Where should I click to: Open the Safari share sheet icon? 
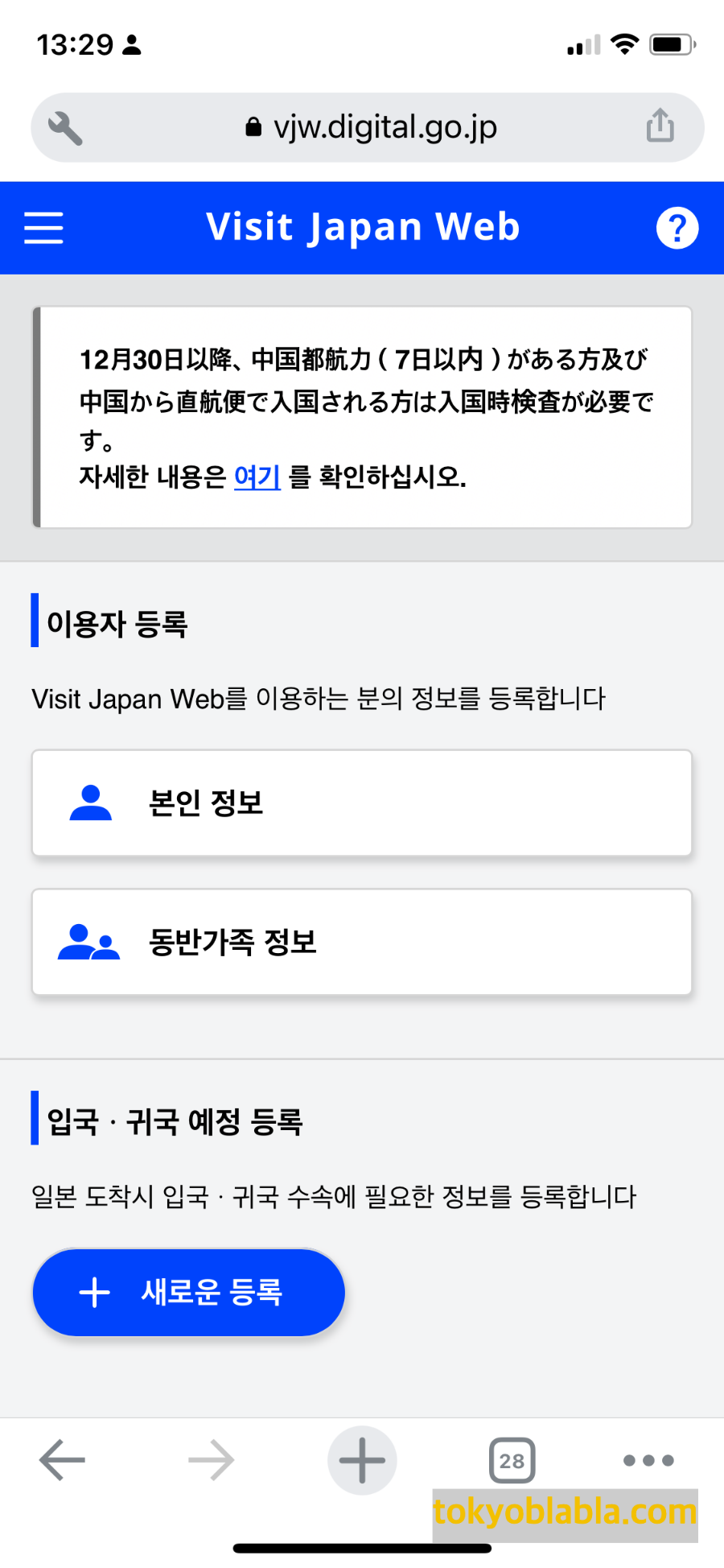coord(660,126)
